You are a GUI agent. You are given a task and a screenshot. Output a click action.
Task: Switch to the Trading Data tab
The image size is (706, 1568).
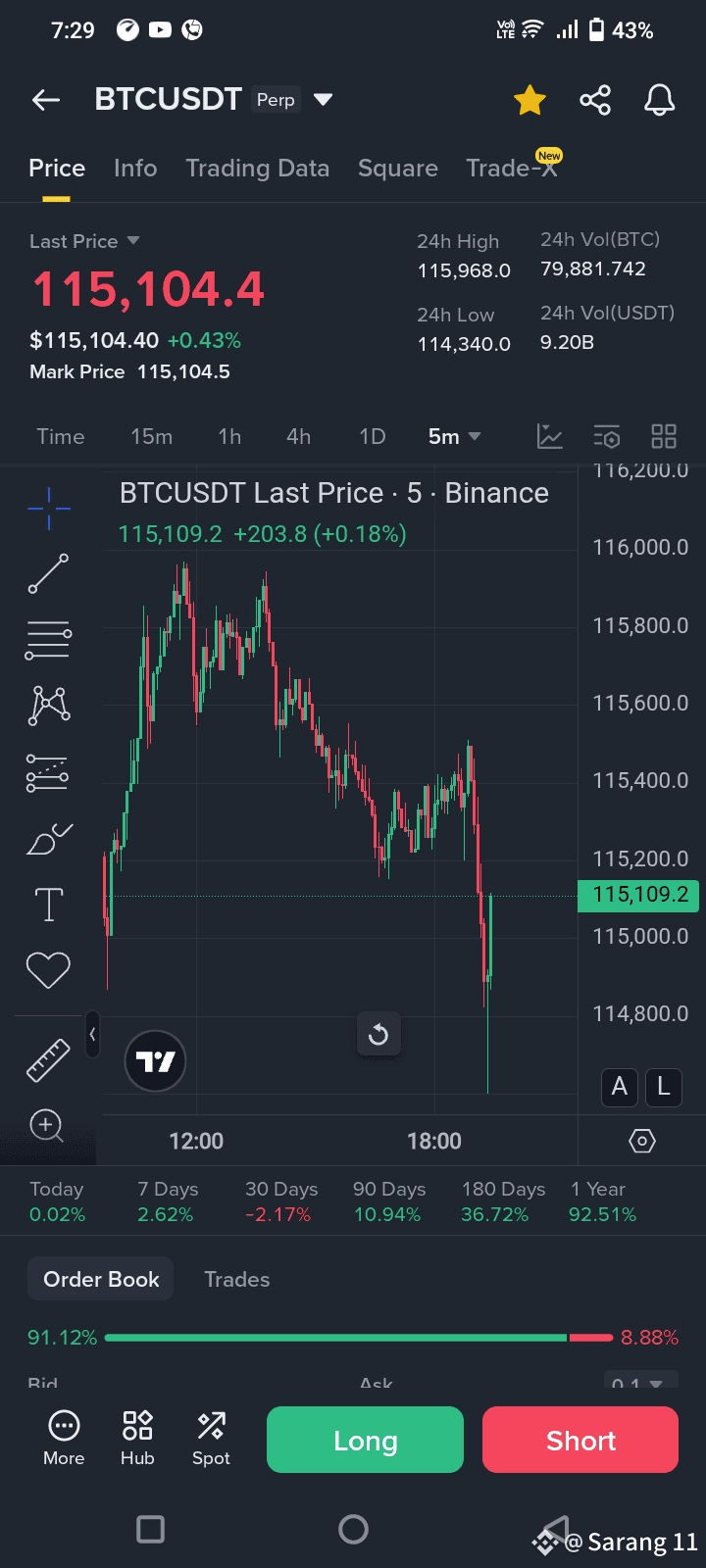click(258, 169)
